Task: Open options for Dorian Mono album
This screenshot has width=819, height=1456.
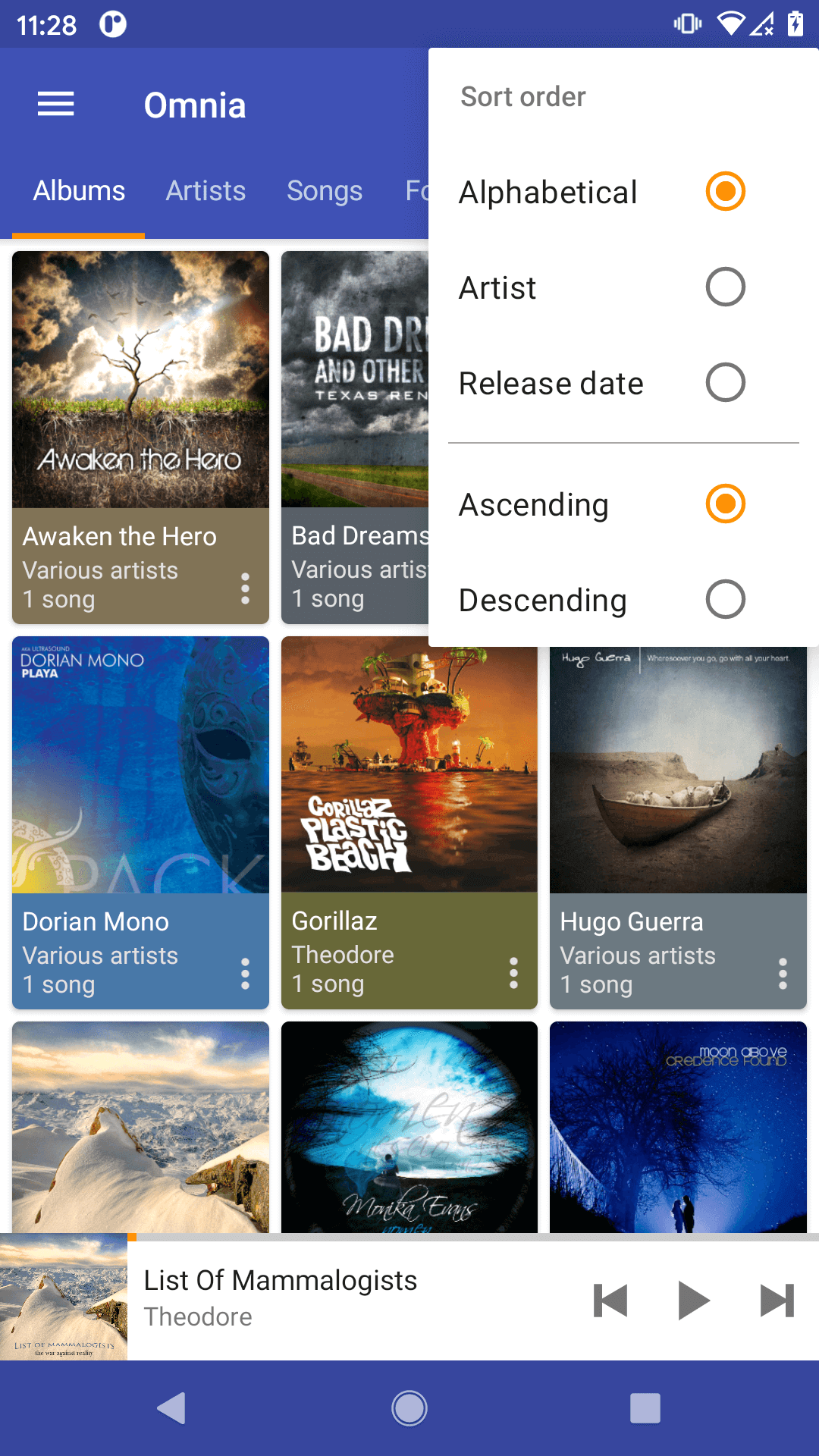Action: [245, 974]
